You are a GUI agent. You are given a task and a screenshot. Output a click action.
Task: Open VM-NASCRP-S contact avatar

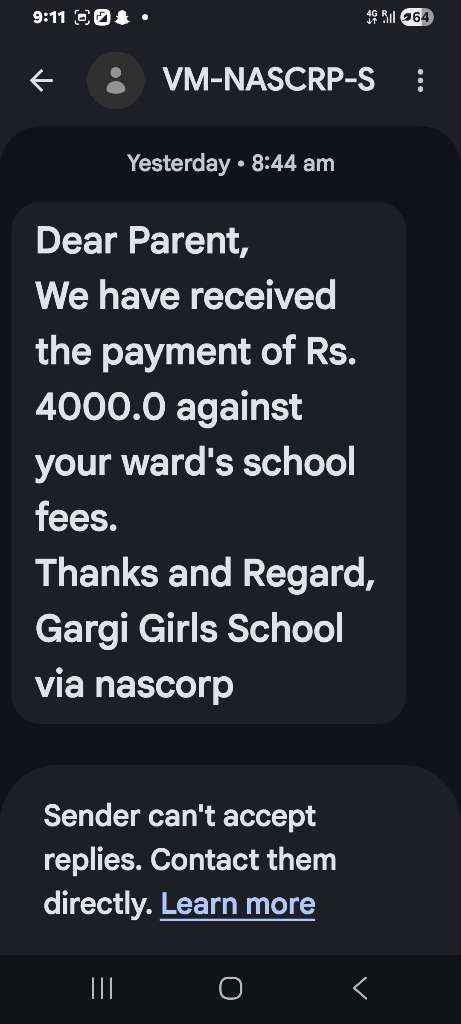click(116, 81)
